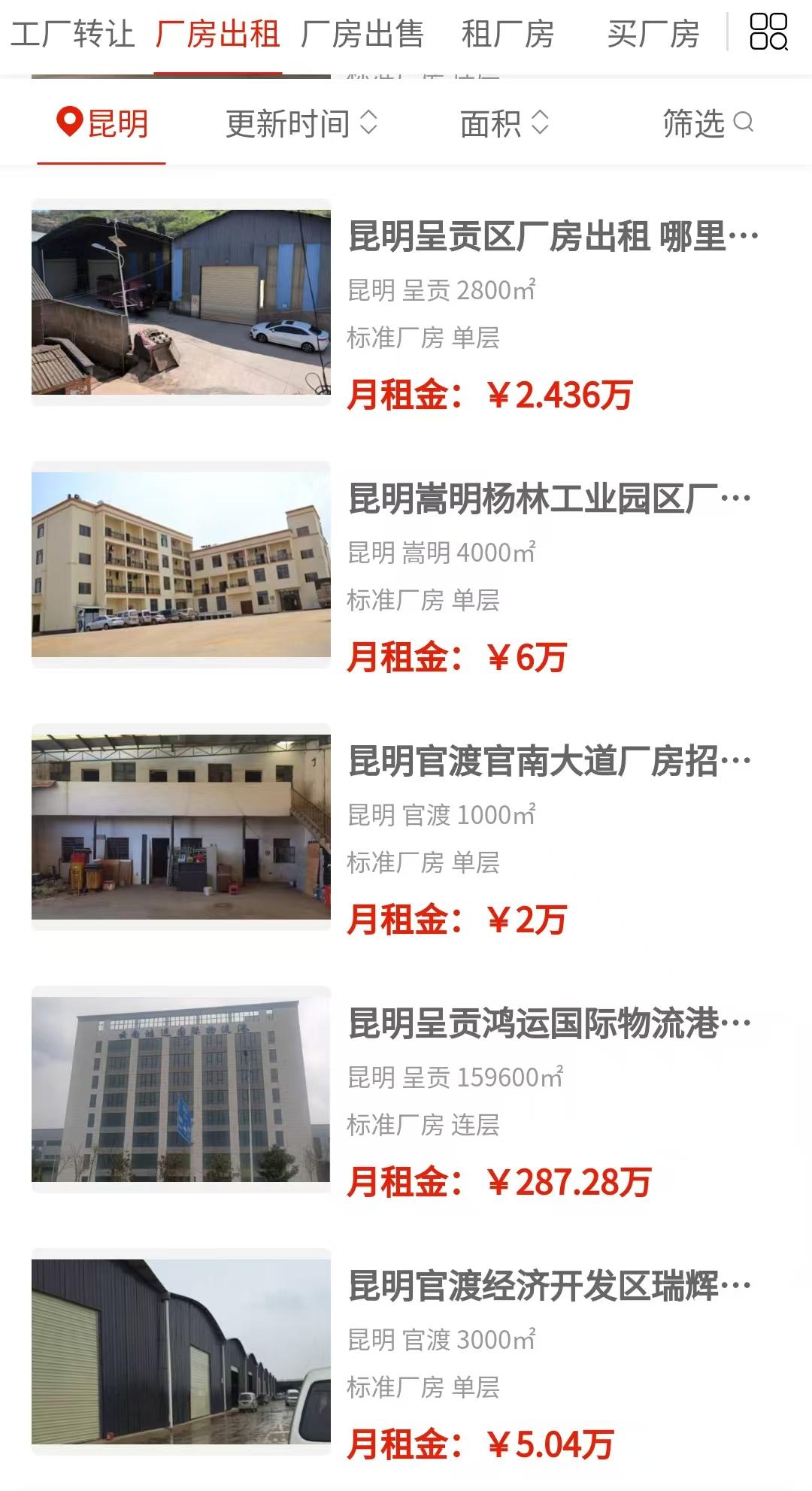Sort listings by 面积
The width and height of the screenshot is (812, 1491).
click(x=504, y=123)
